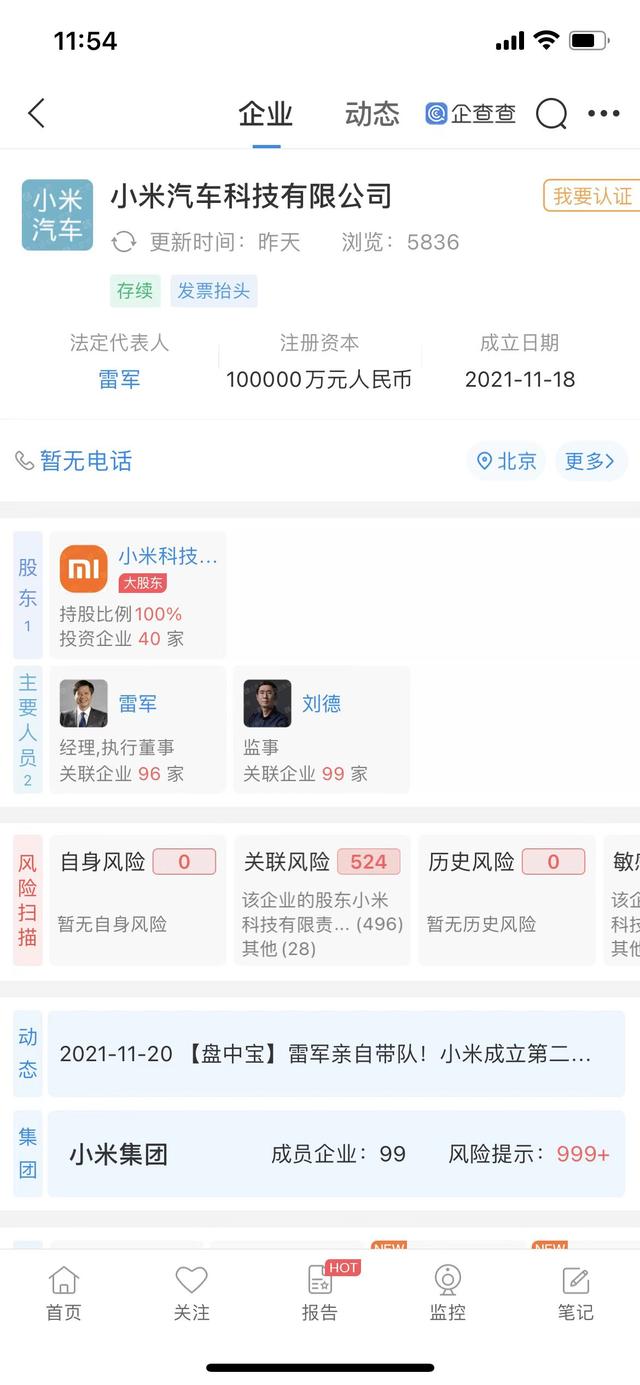The width and height of the screenshot is (640, 1385).
Task: Go back using the top-left arrow
Action: [37, 113]
